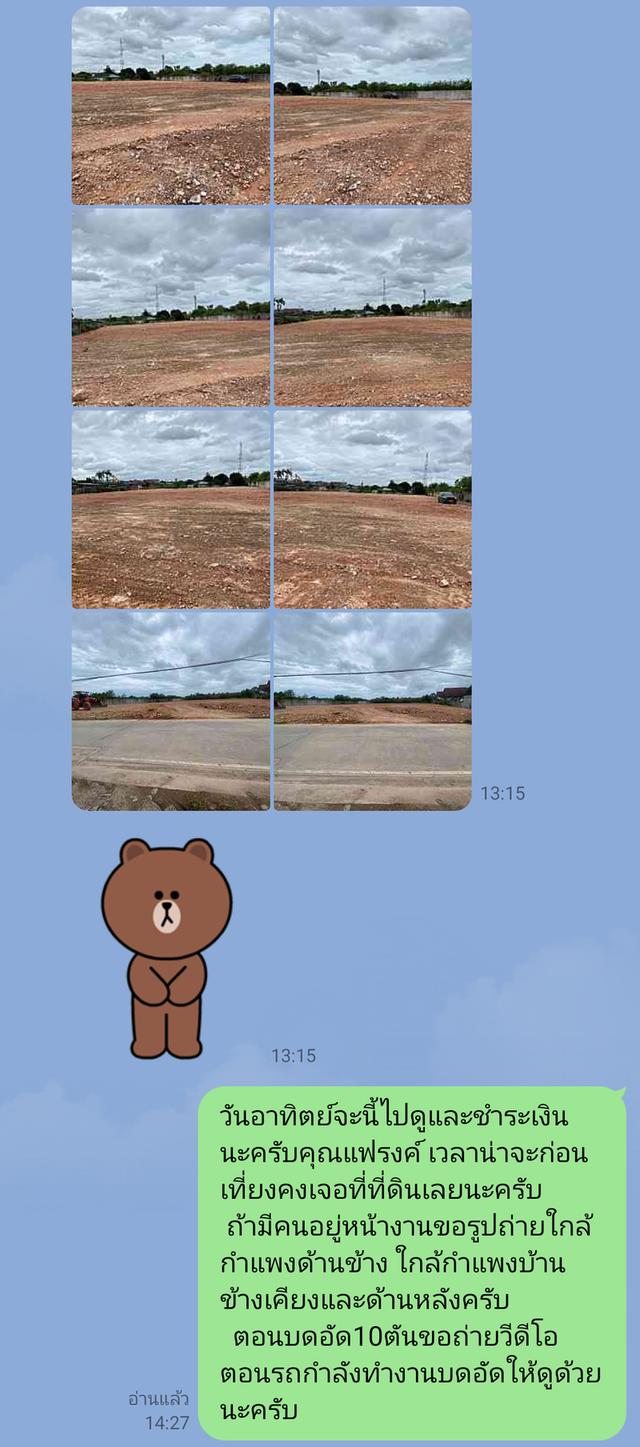Open the roadside photo showing the red tractor

point(171,710)
